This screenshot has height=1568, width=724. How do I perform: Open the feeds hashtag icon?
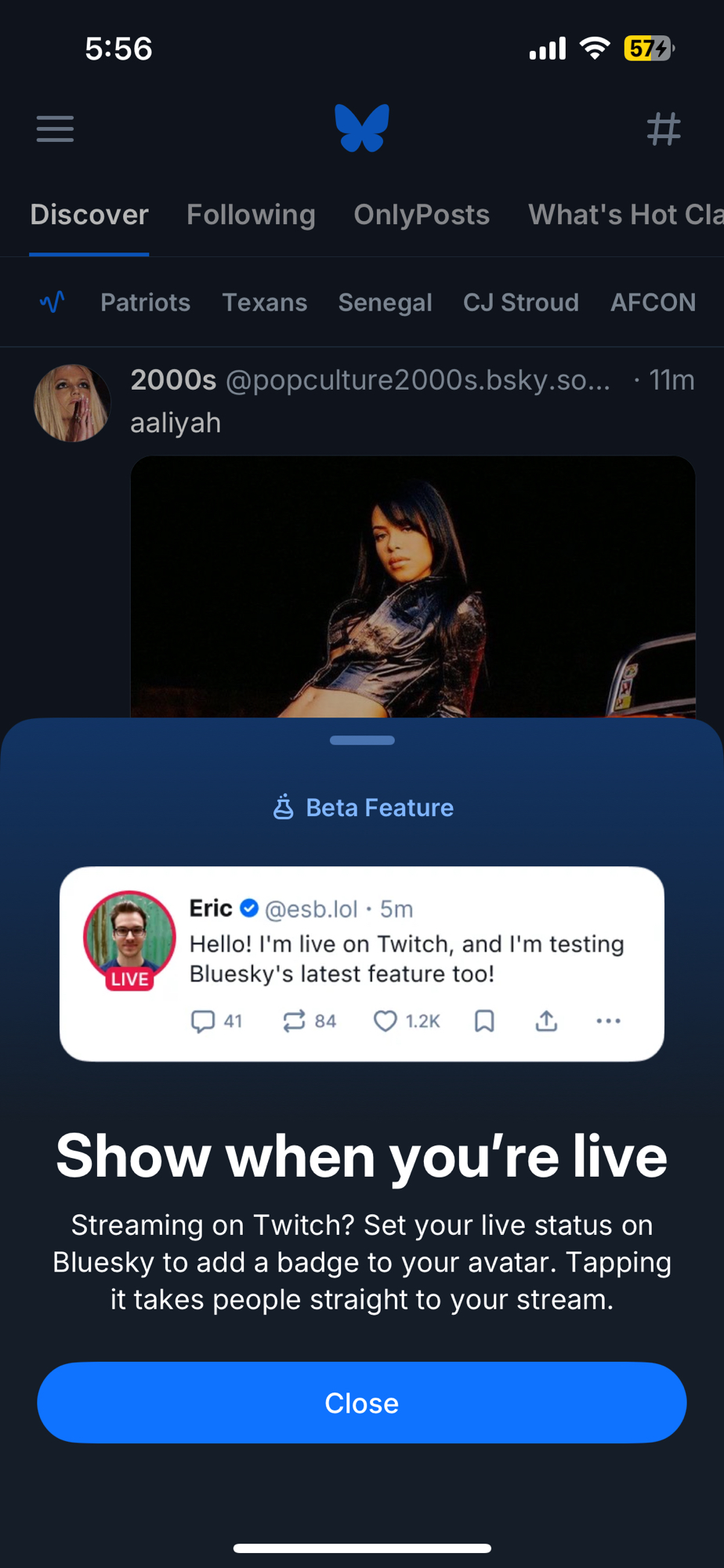(663, 129)
